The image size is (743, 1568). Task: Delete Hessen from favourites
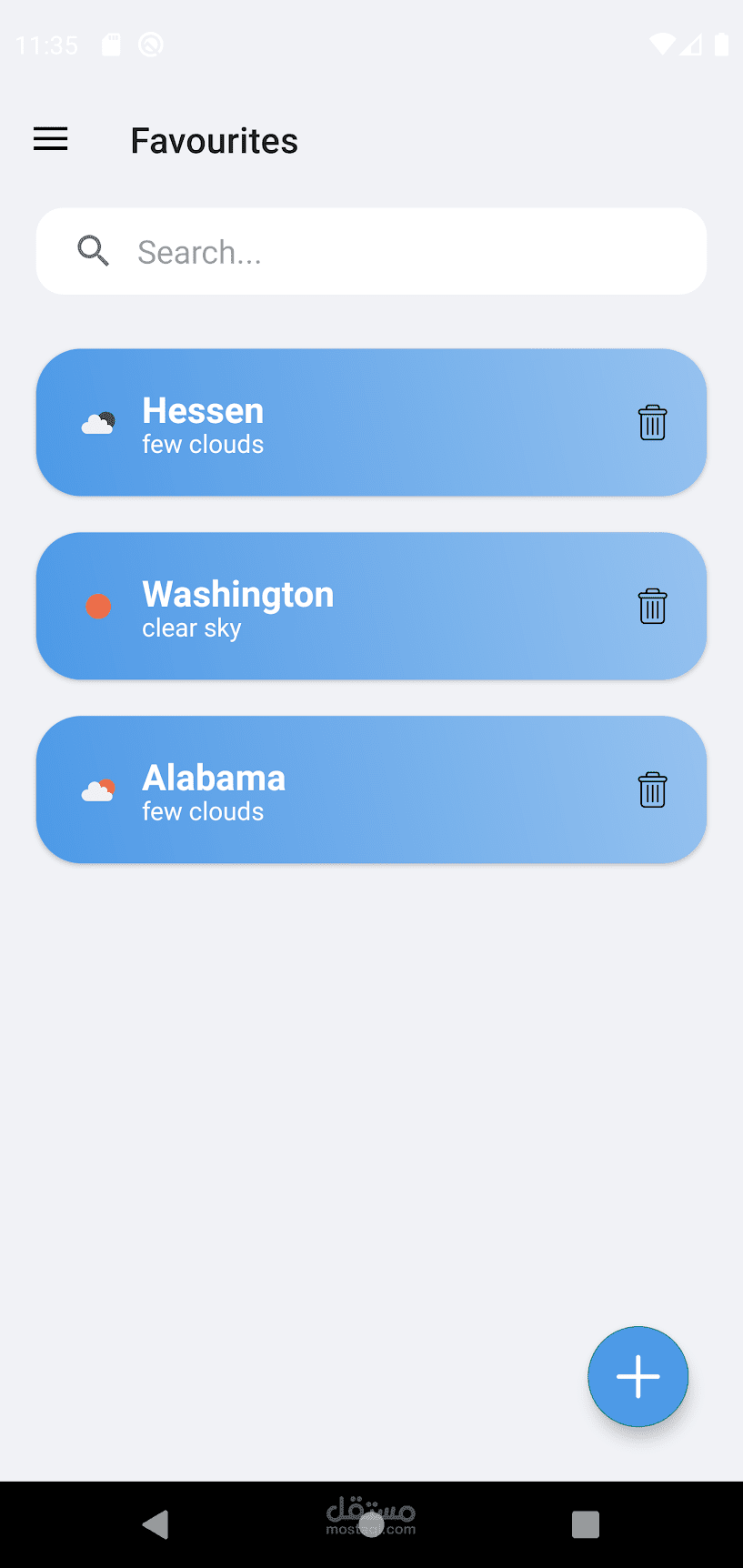coord(652,423)
